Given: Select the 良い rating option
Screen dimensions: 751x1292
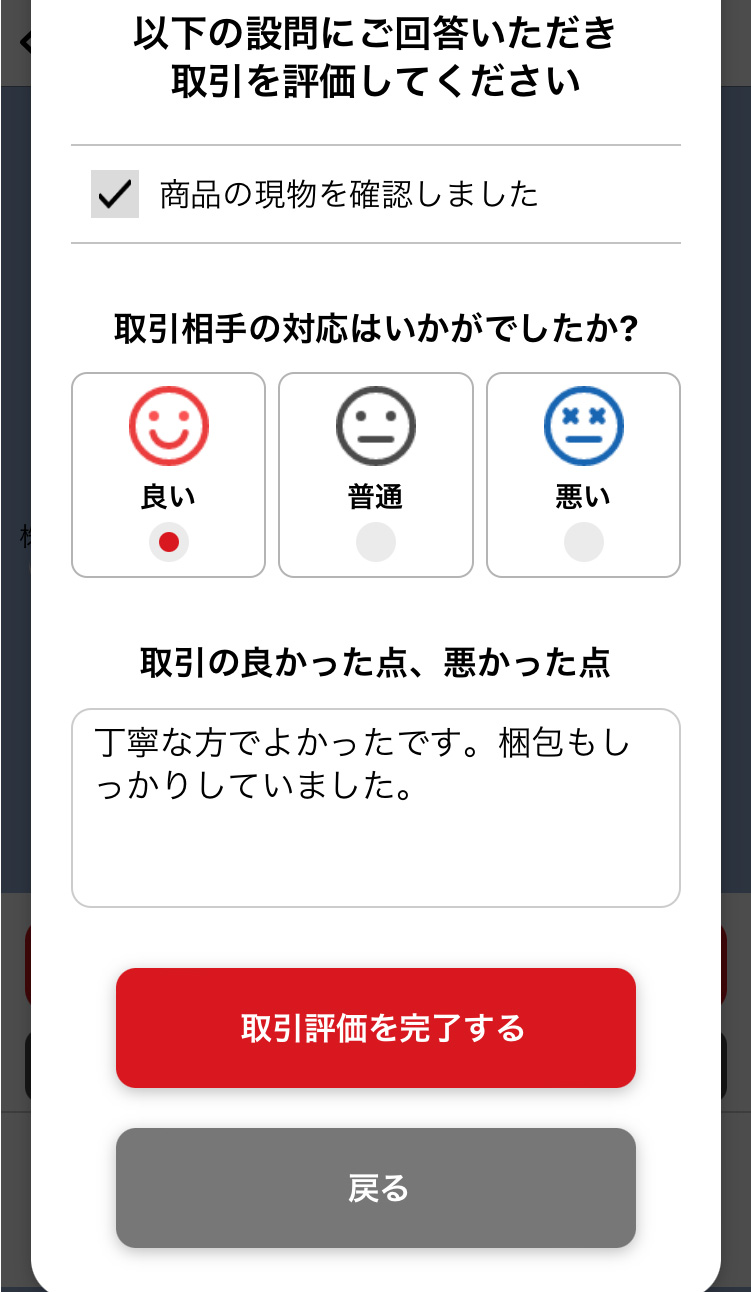Looking at the screenshot, I should coord(168,542).
